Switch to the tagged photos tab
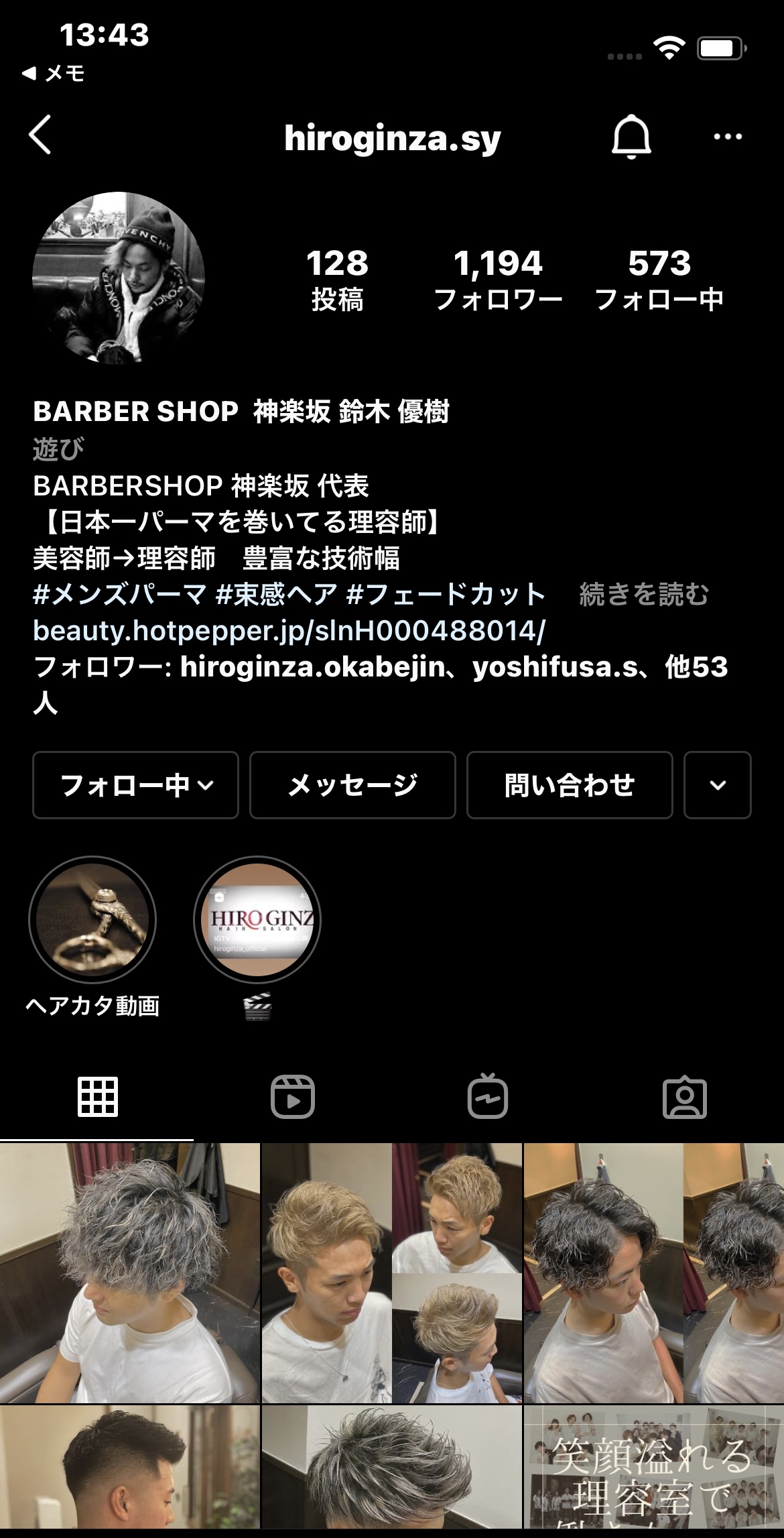 click(x=684, y=1098)
